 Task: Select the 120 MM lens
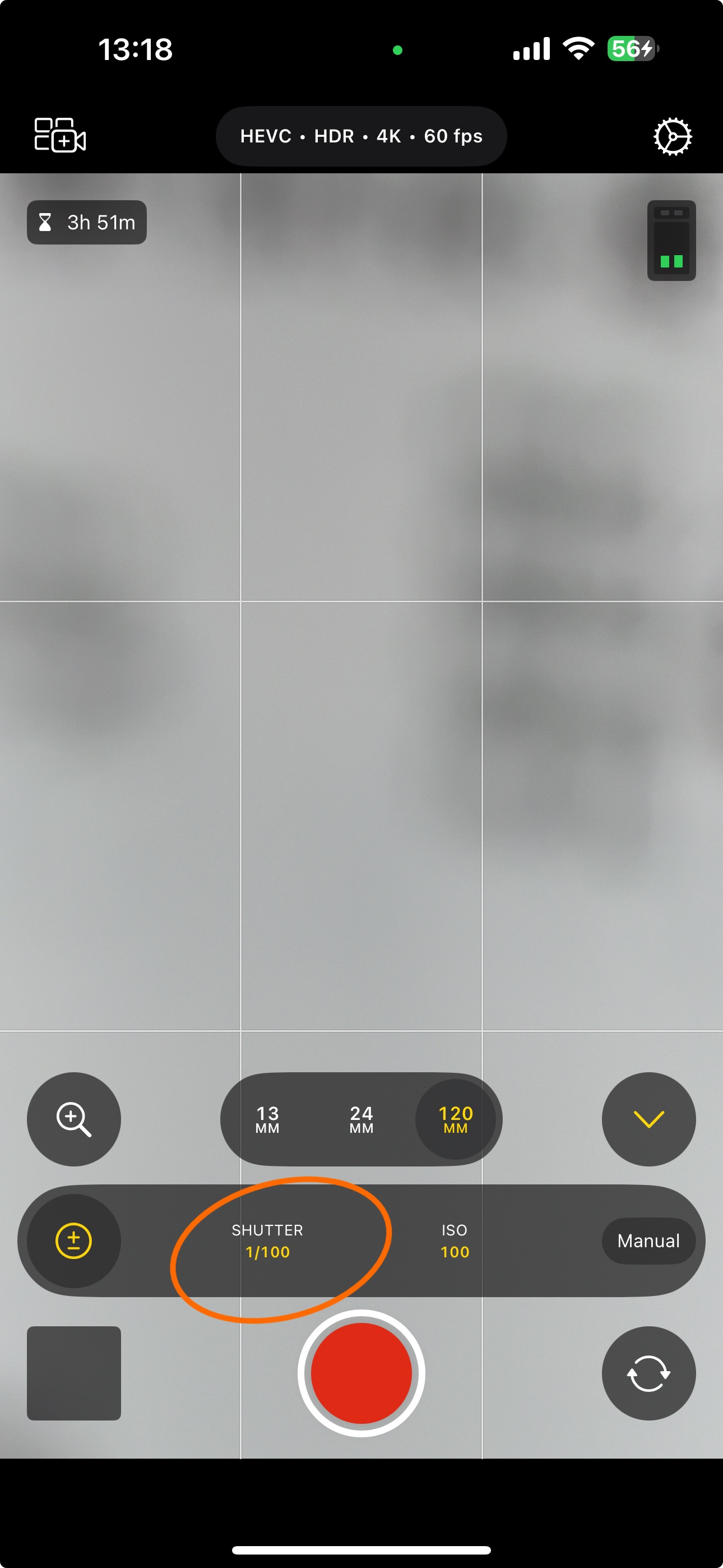click(x=455, y=1119)
